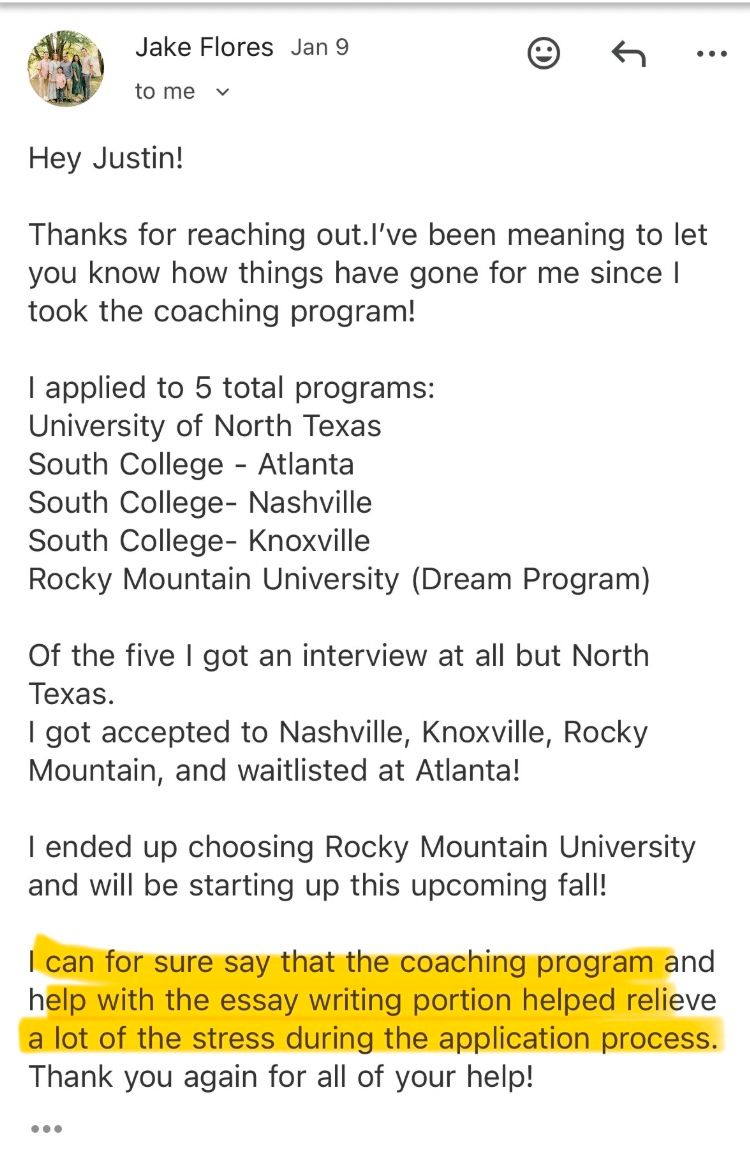Add an emoji reaction to Jake's email

(x=544, y=54)
